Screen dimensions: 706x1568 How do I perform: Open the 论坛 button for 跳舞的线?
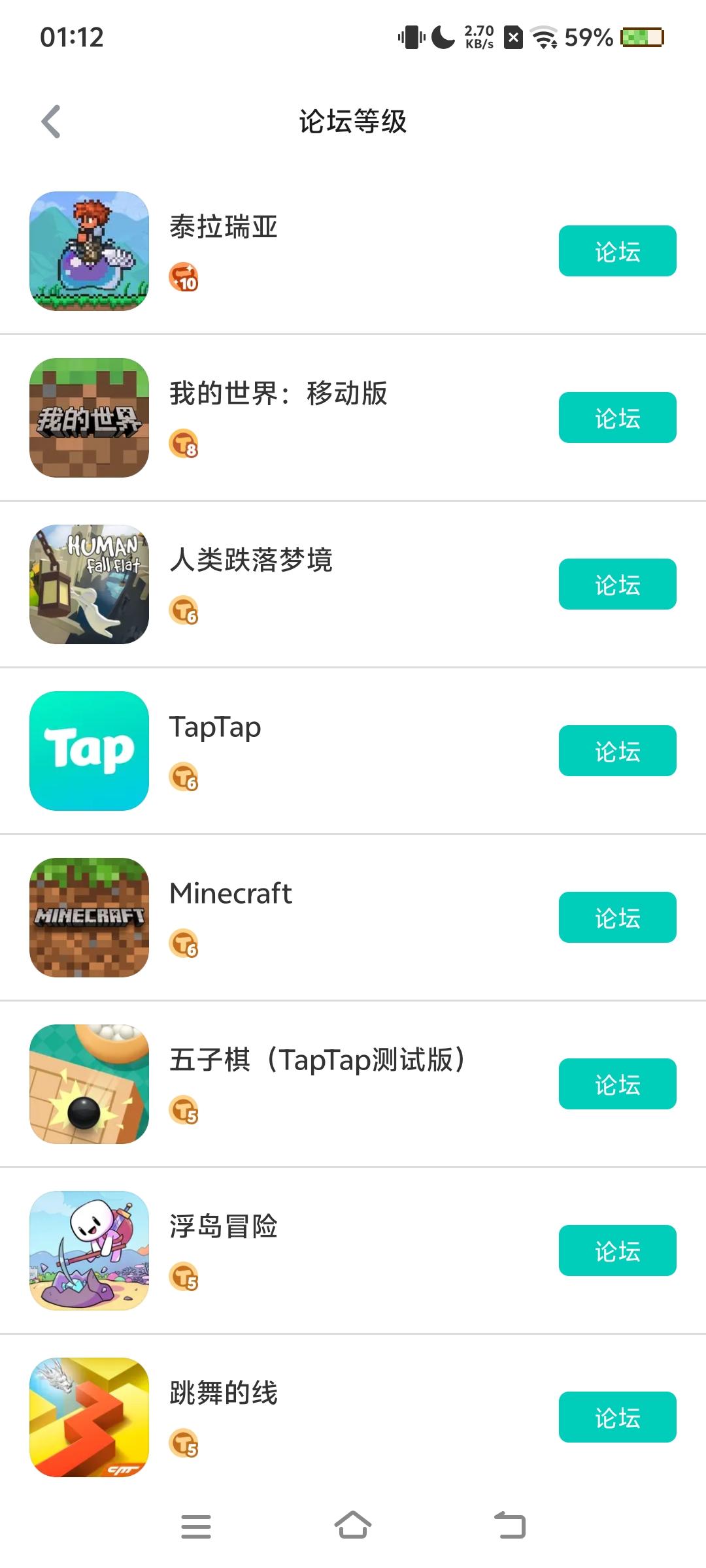(x=617, y=1417)
